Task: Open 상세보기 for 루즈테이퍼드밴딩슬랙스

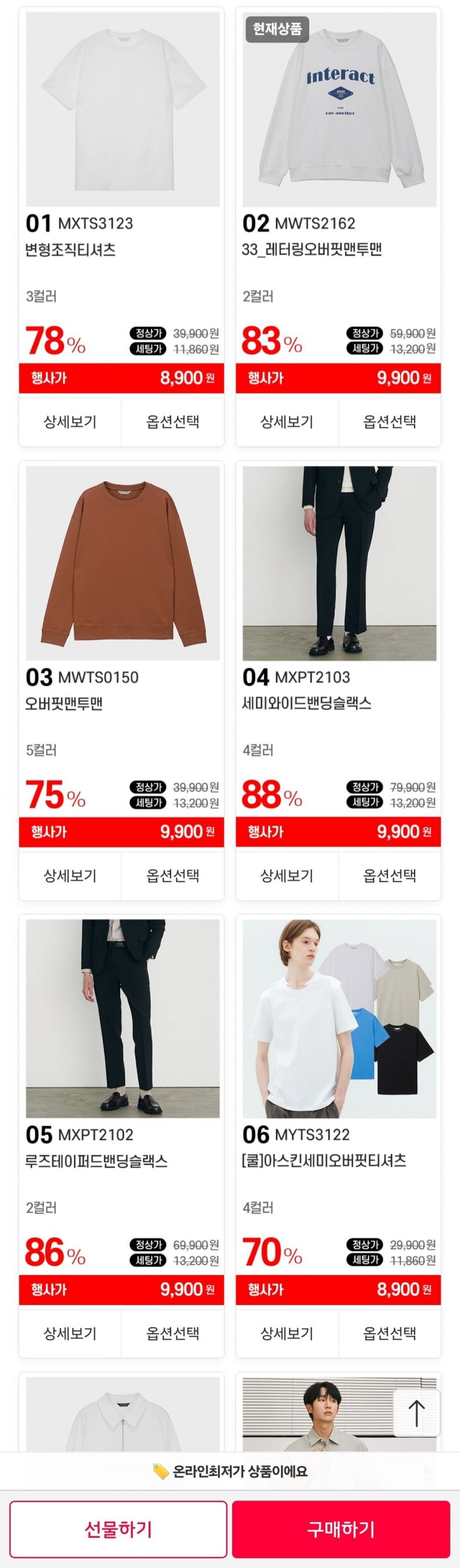Action: pyautogui.click(x=70, y=1333)
